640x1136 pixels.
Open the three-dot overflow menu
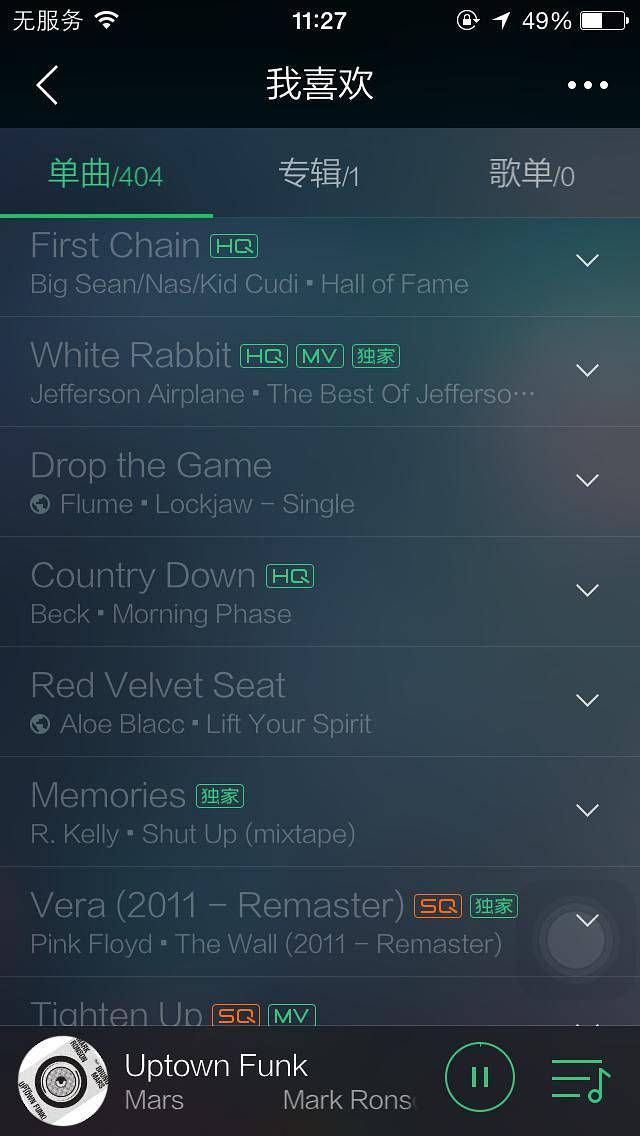tap(588, 85)
